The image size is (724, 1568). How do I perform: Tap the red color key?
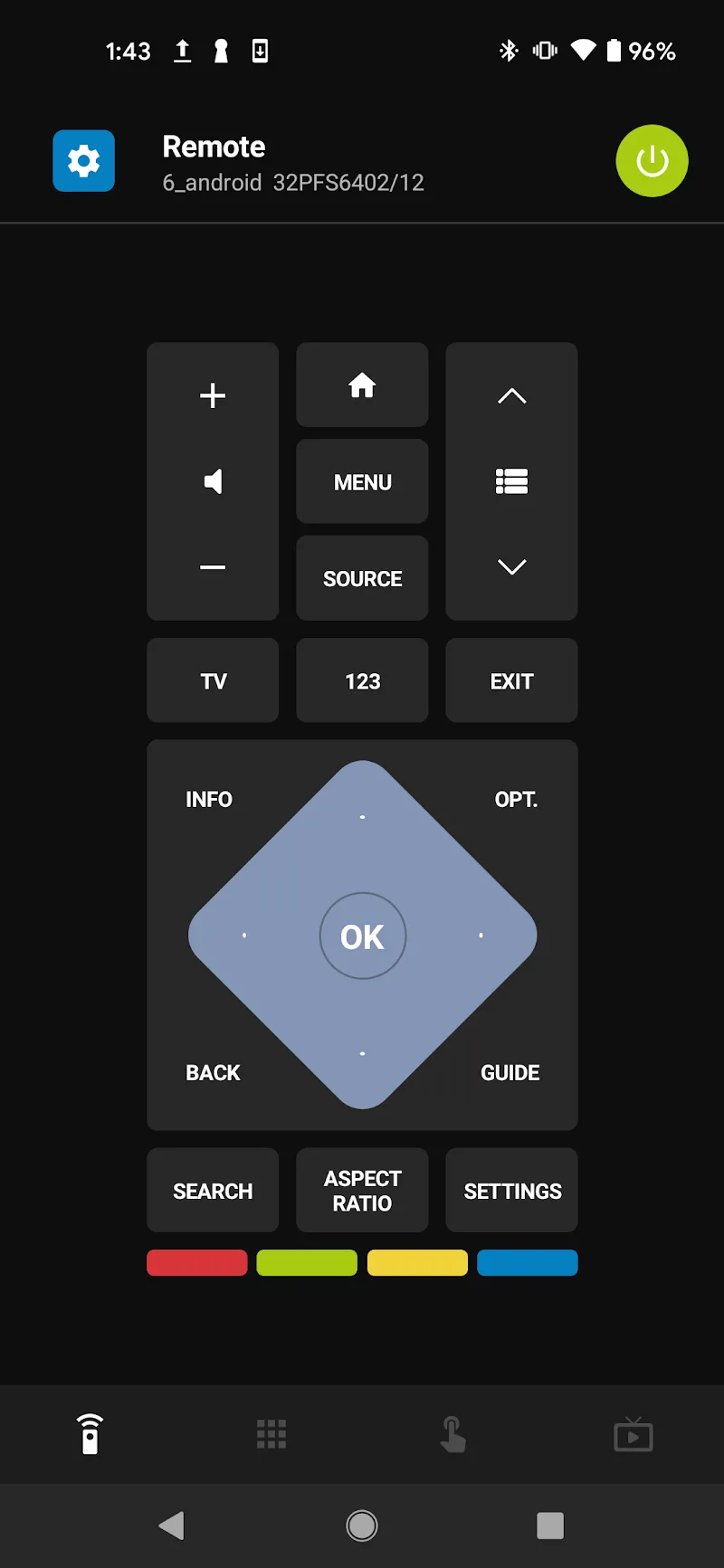196,1263
